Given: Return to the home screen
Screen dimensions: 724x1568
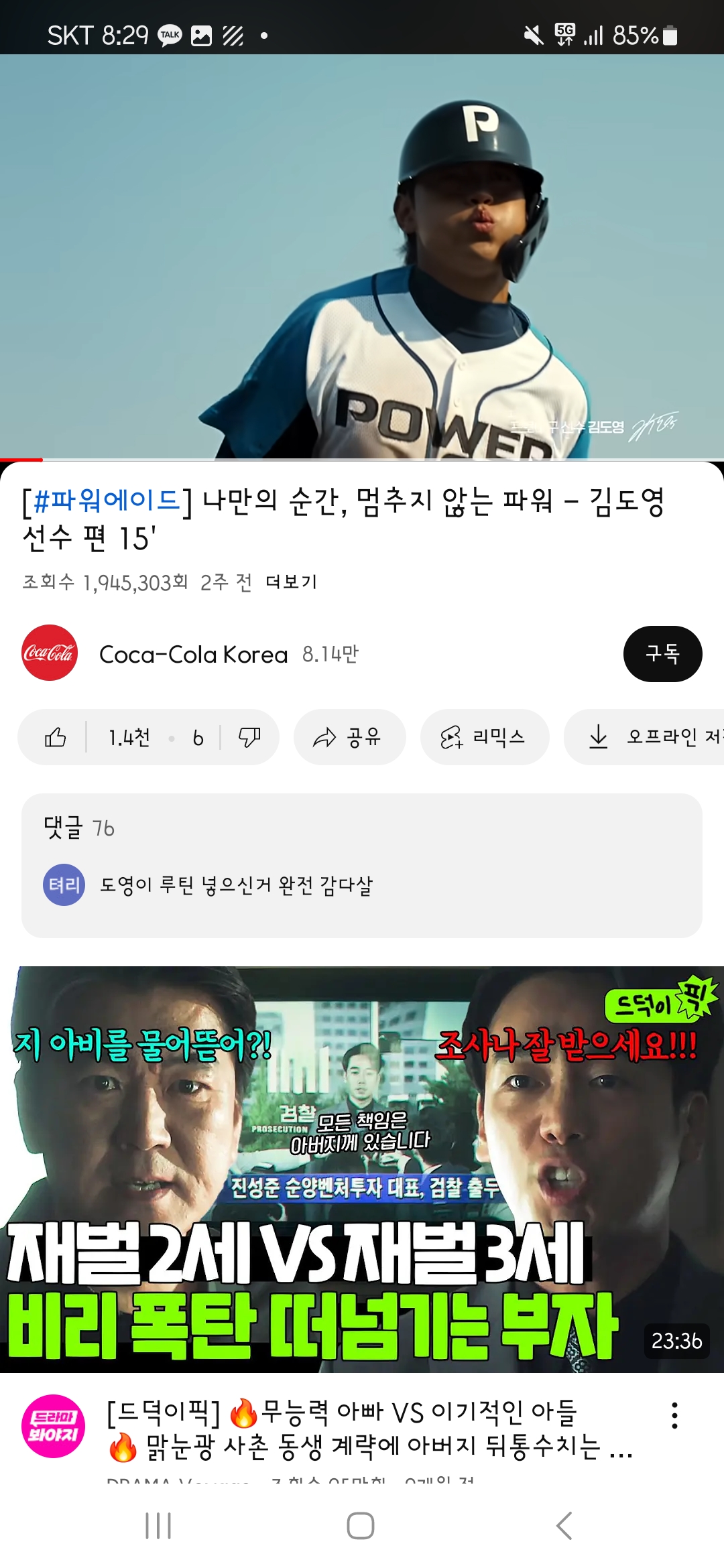Looking at the screenshot, I should pos(361,1526).
